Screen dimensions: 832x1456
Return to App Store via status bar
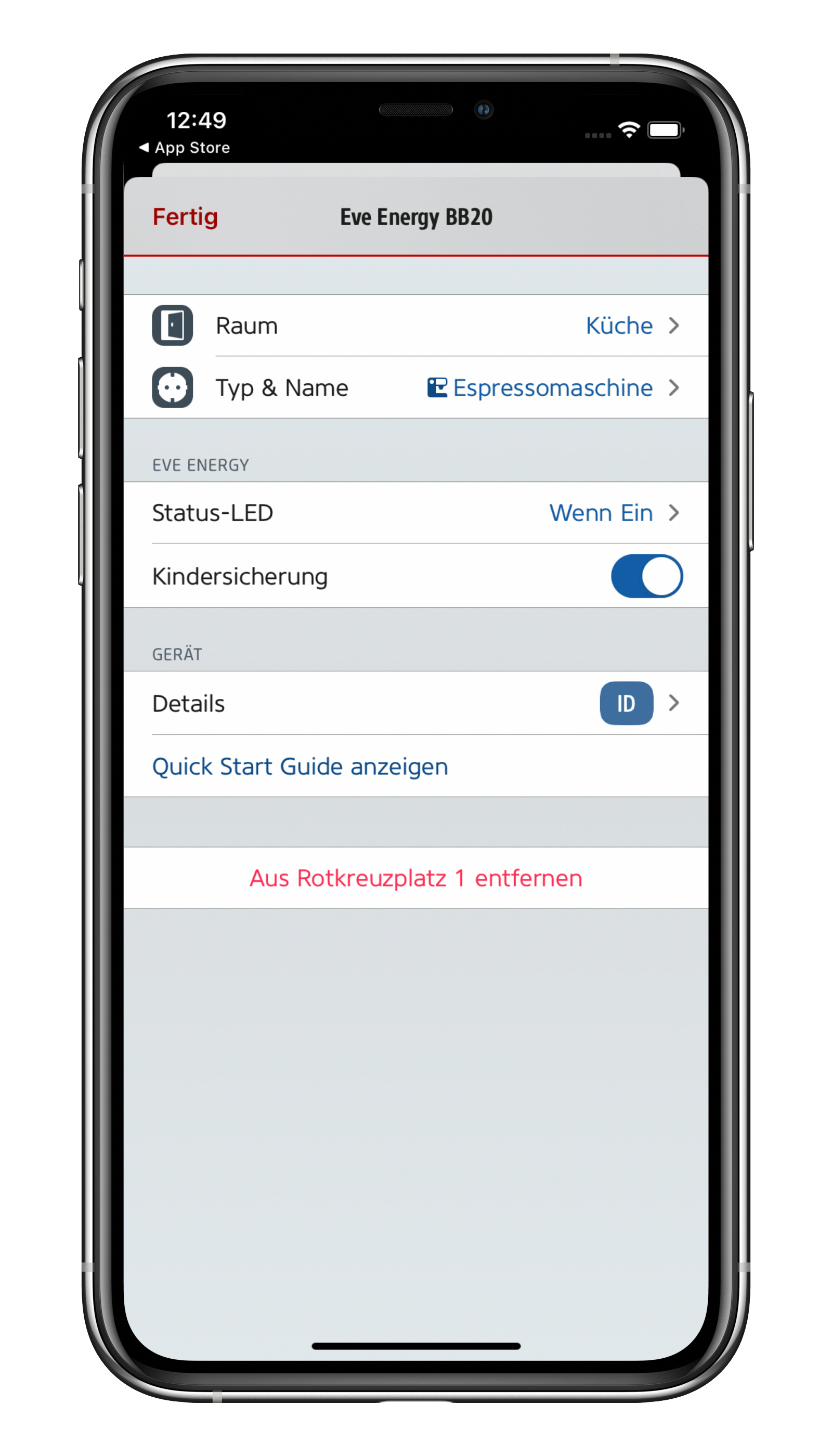click(185, 148)
